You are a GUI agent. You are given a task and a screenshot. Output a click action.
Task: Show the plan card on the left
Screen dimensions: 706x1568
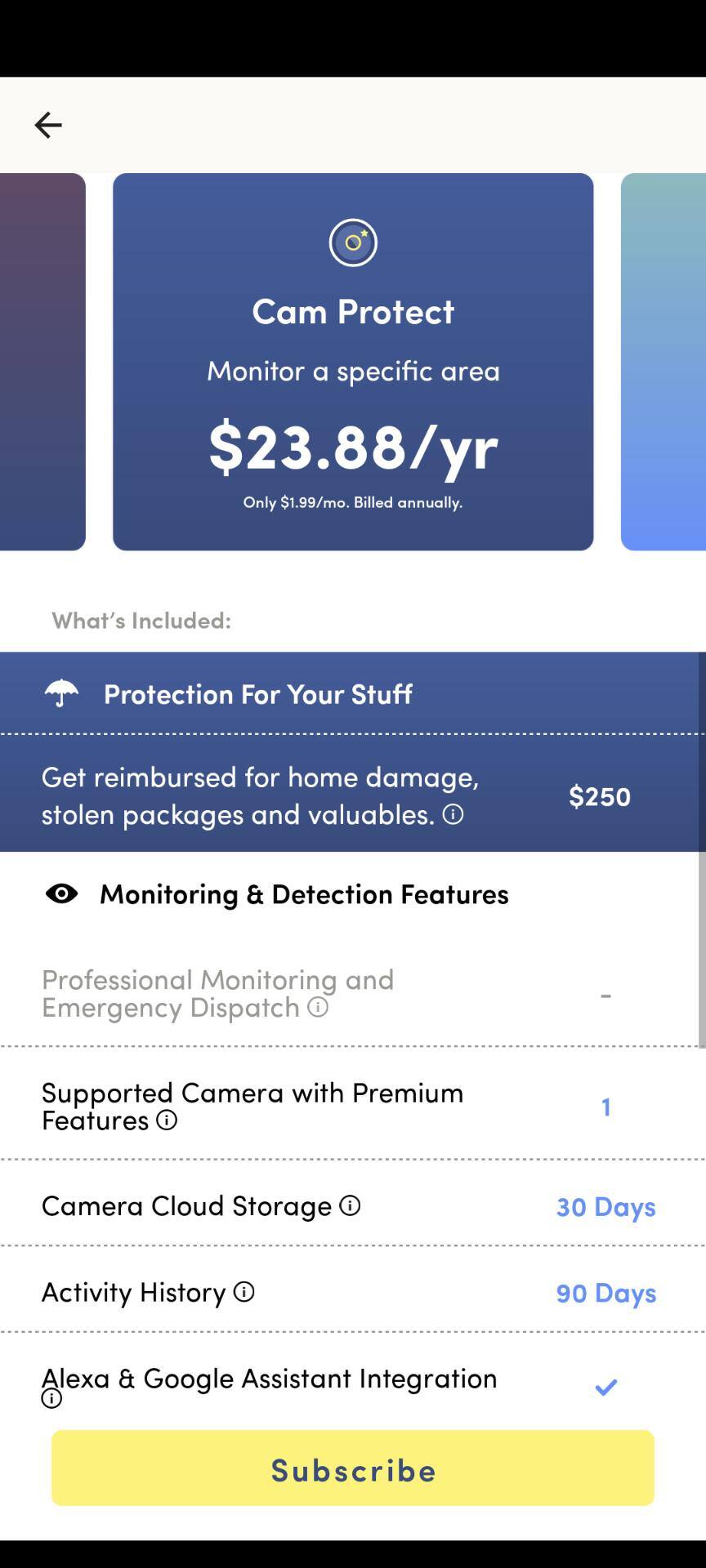(42, 362)
